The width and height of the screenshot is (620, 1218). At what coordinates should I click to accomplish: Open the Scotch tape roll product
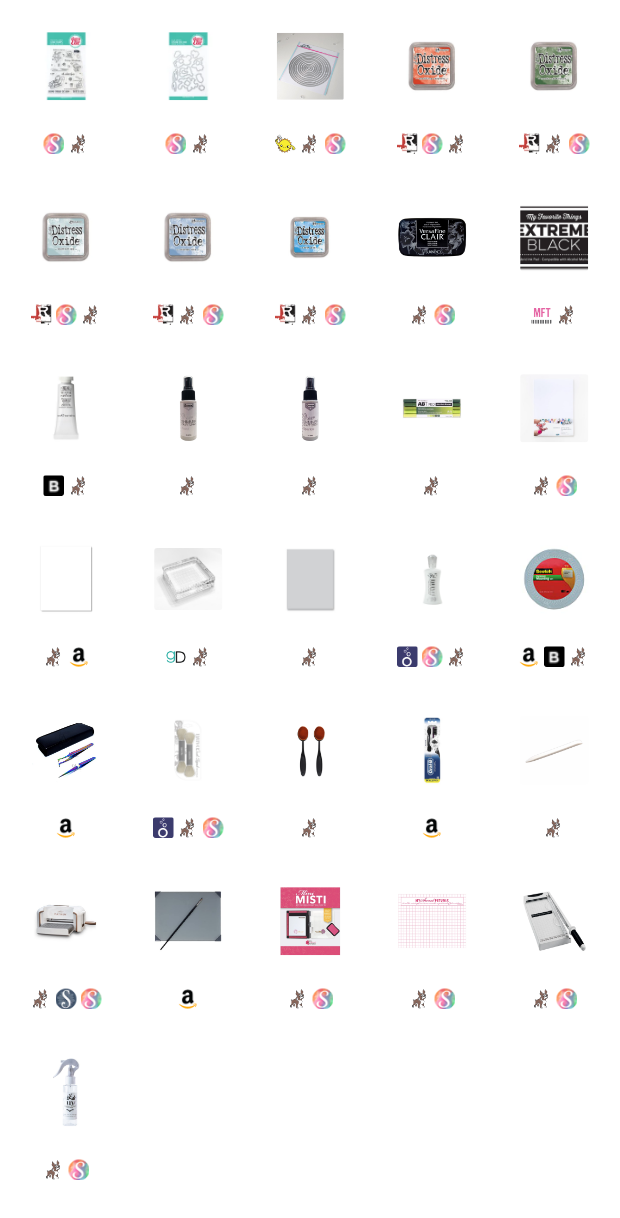pos(553,579)
